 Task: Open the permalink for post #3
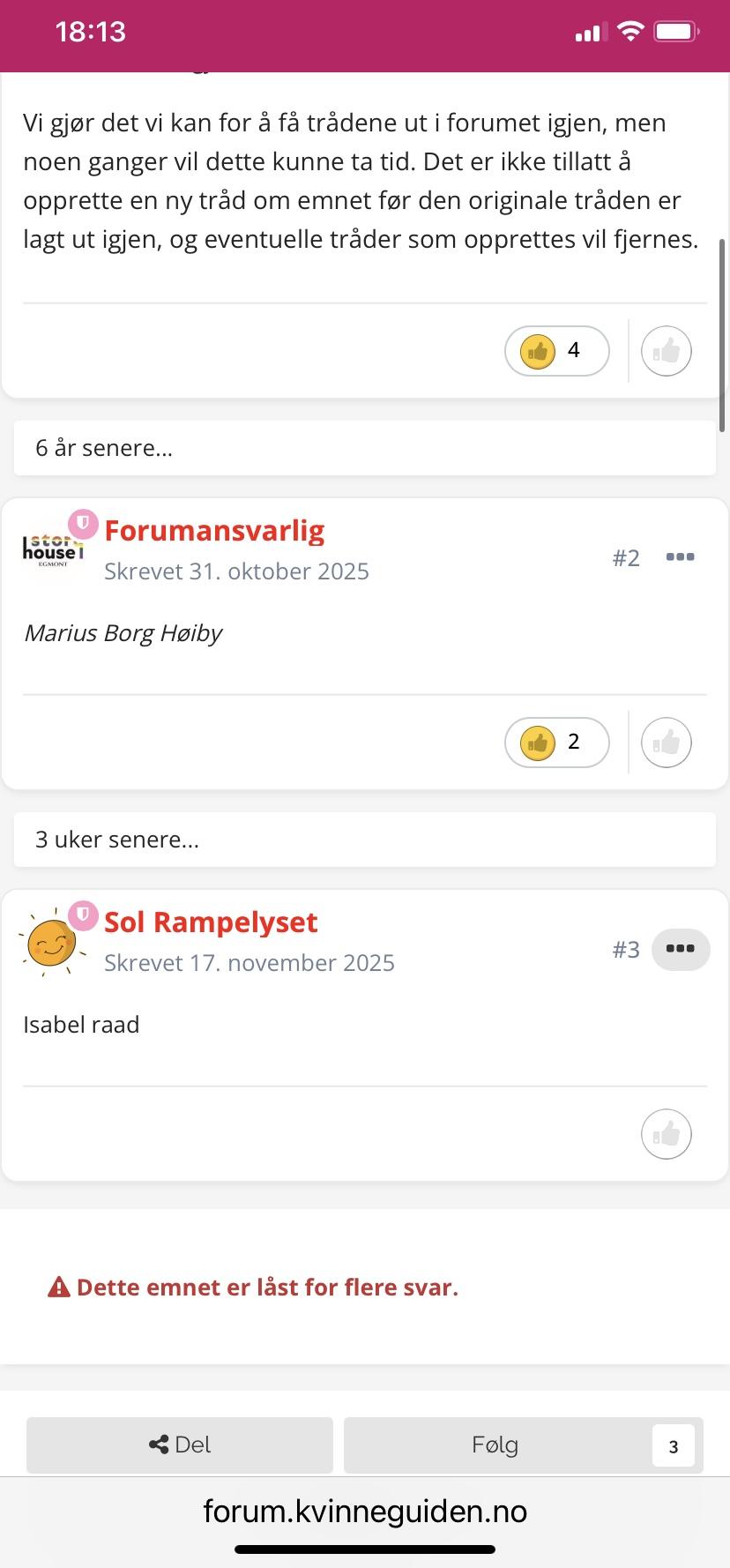tap(626, 949)
